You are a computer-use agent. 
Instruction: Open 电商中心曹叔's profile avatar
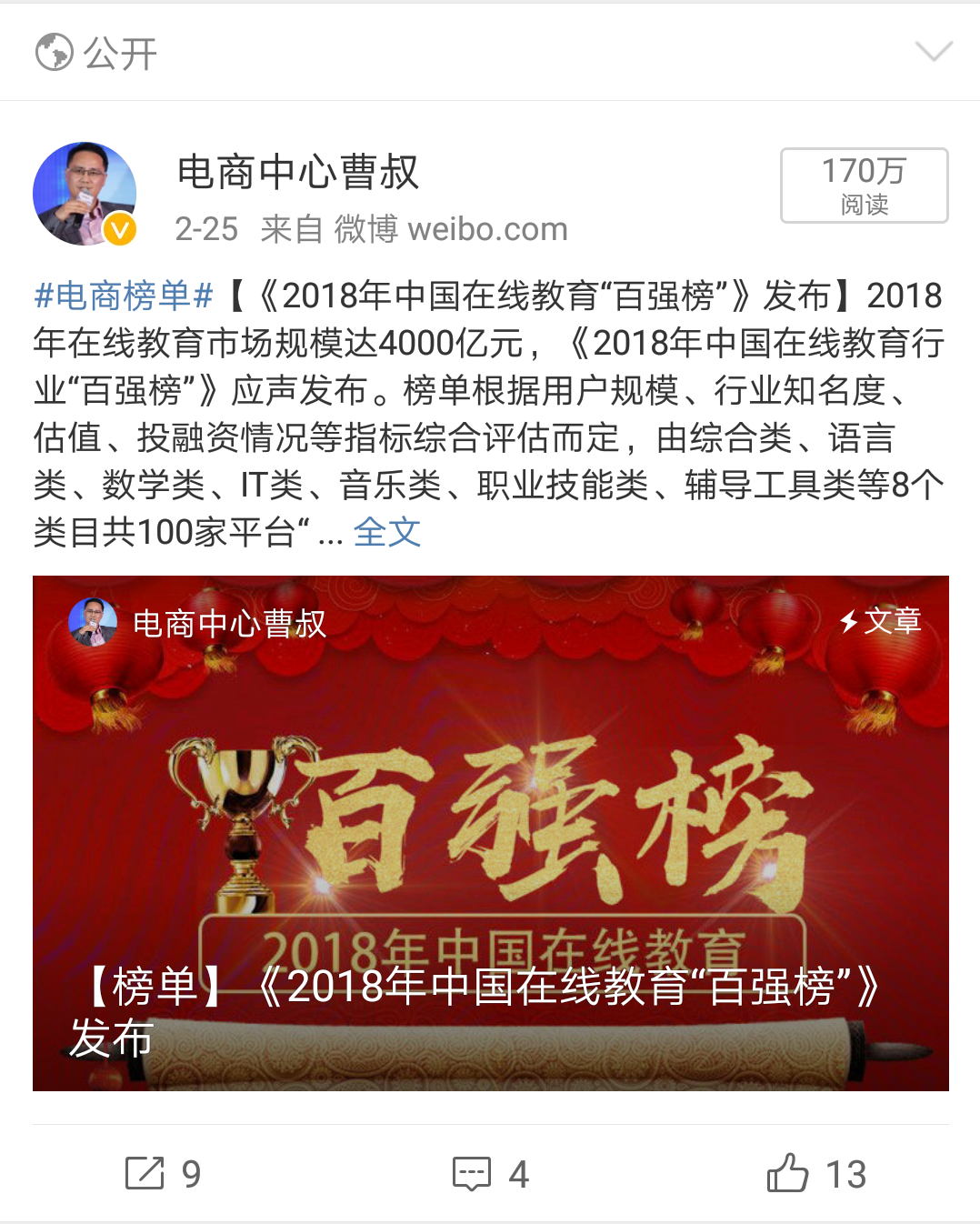point(85,194)
